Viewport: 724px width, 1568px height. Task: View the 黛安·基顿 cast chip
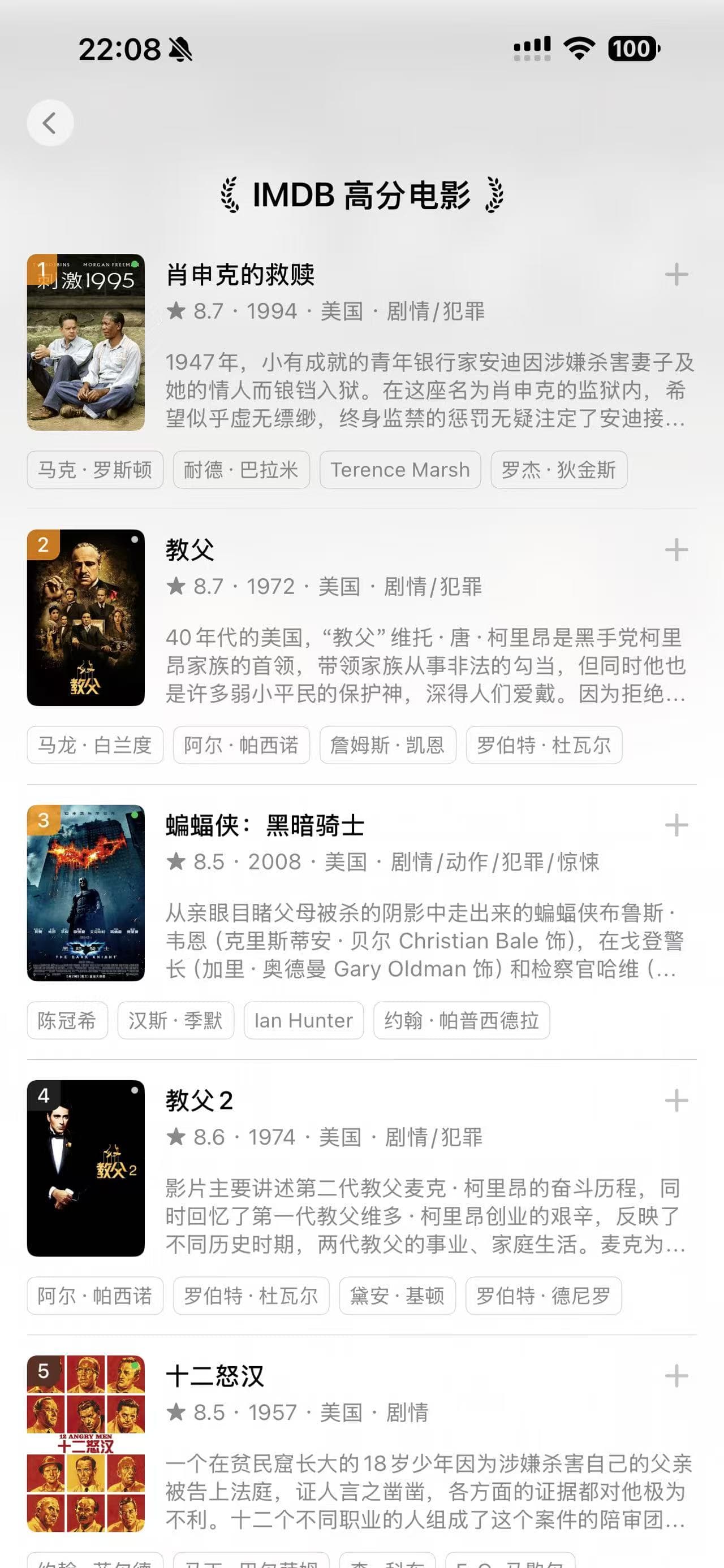click(397, 1296)
